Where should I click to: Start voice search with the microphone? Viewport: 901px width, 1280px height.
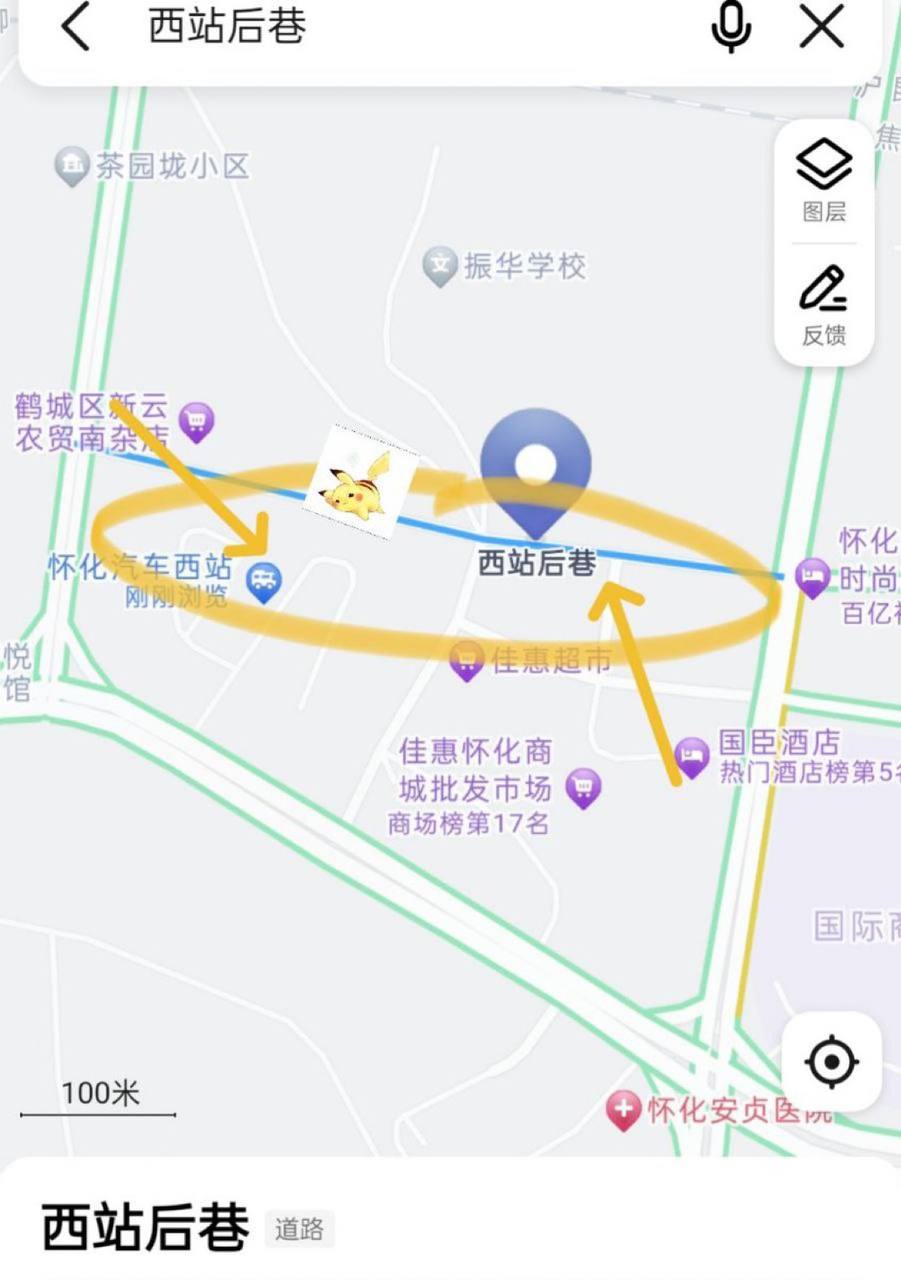pos(731,27)
